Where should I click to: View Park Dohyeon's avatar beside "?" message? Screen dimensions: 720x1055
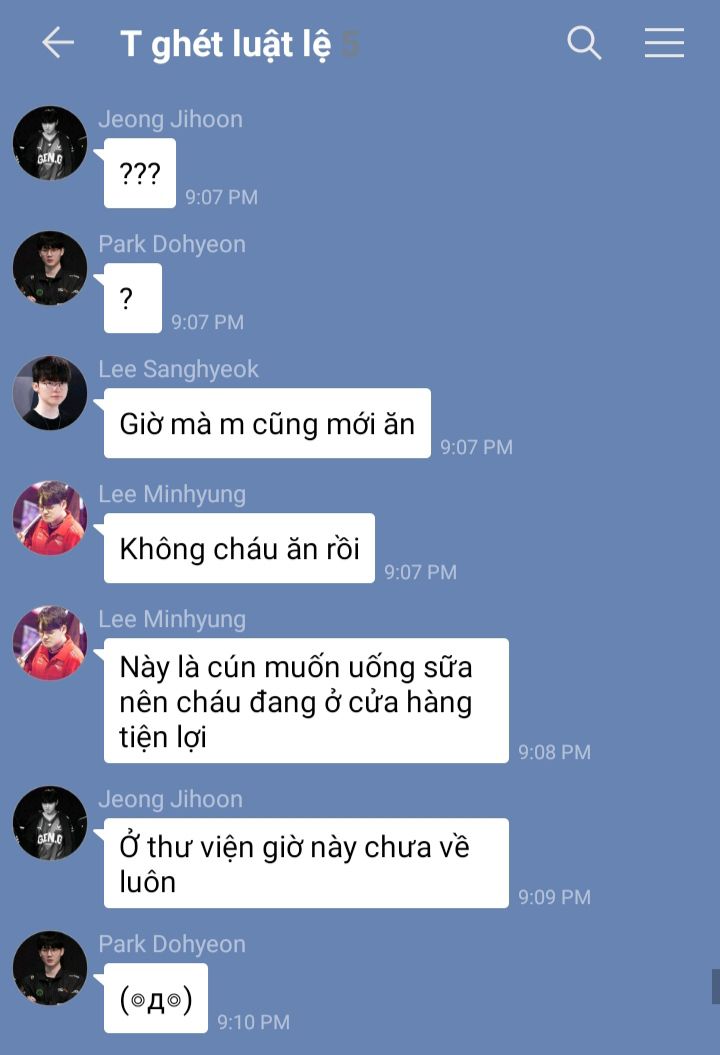tap(50, 268)
